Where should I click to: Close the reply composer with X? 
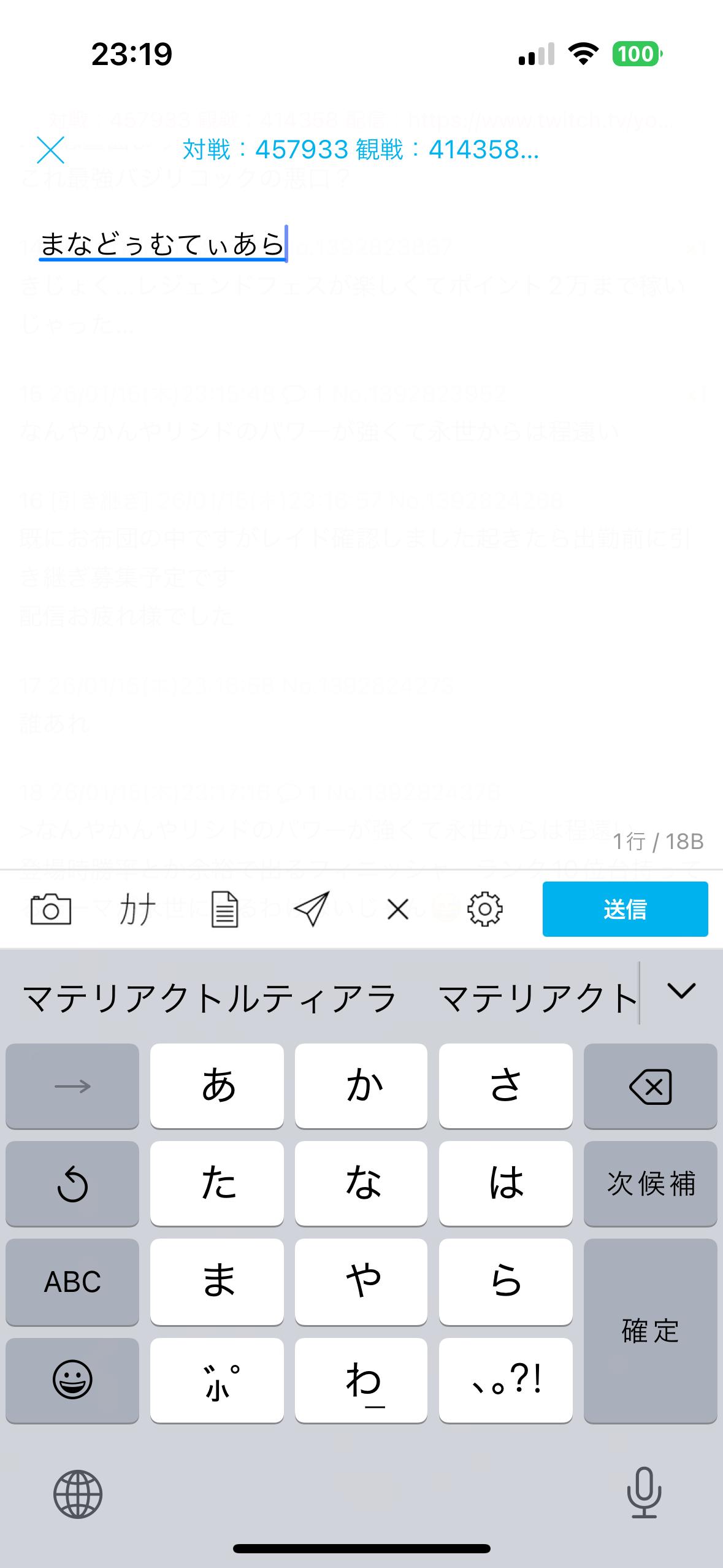tap(50, 150)
